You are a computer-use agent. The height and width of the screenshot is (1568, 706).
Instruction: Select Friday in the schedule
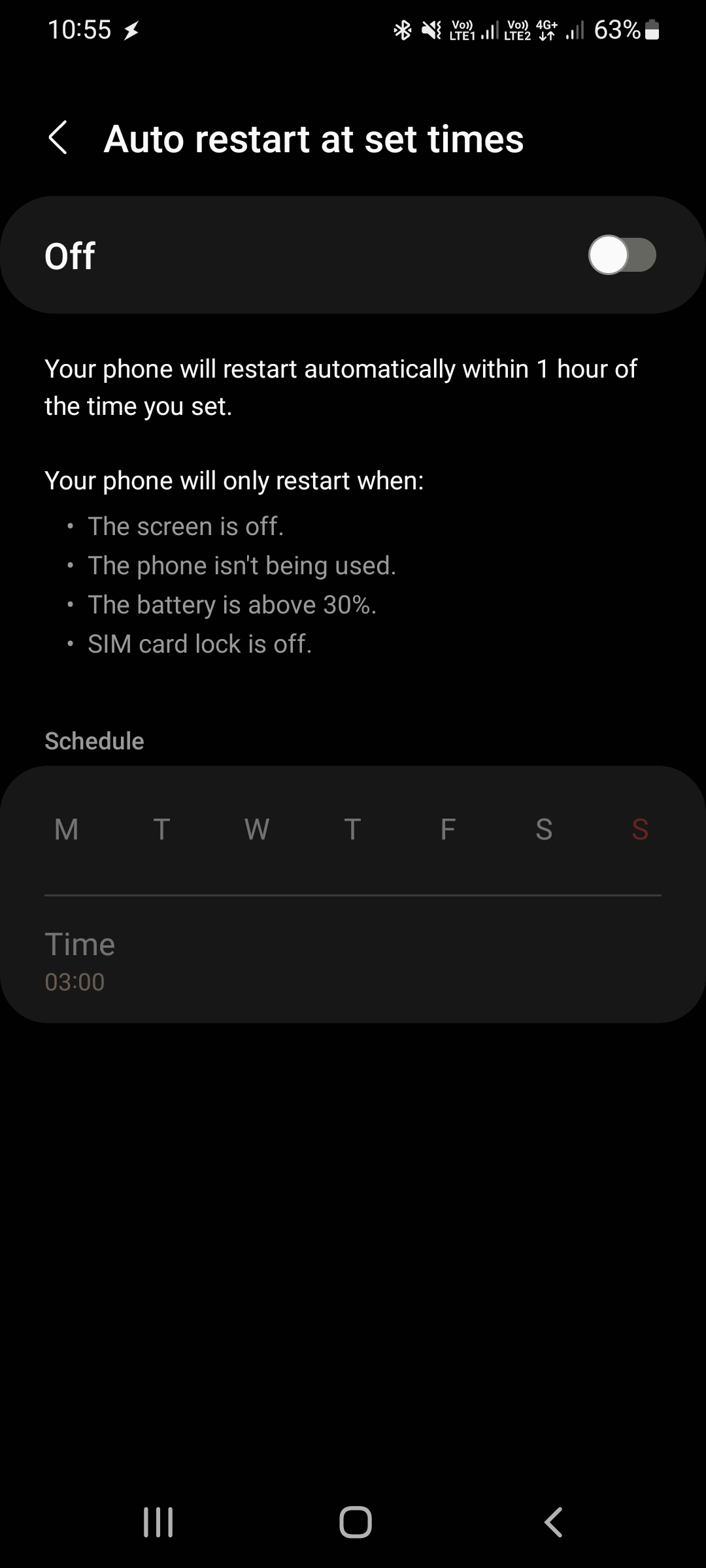(448, 829)
